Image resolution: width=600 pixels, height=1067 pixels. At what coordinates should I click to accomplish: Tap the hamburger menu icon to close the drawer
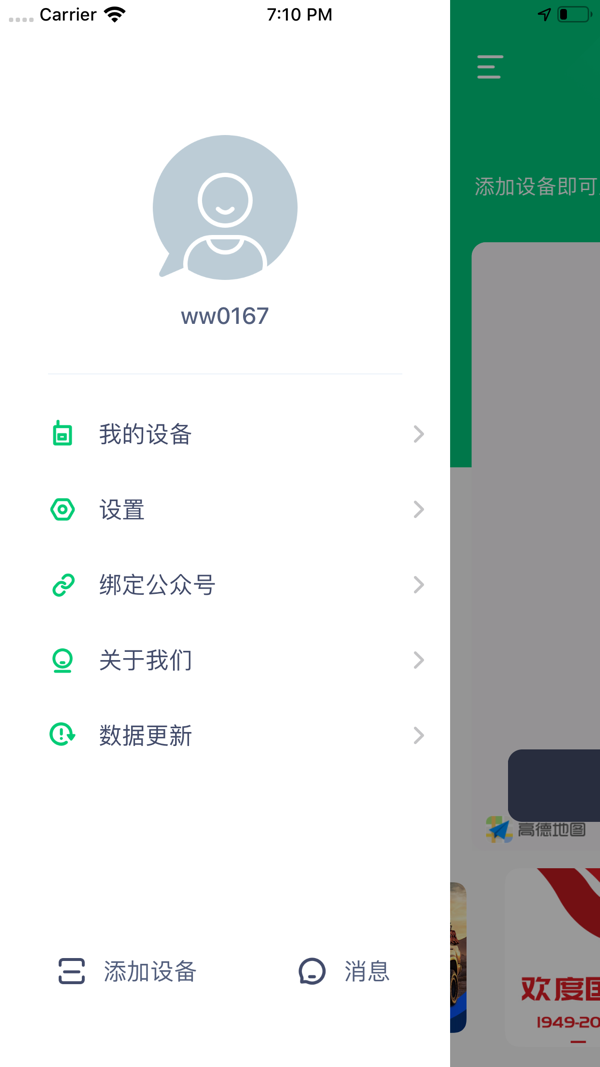pyautogui.click(x=489, y=67)
